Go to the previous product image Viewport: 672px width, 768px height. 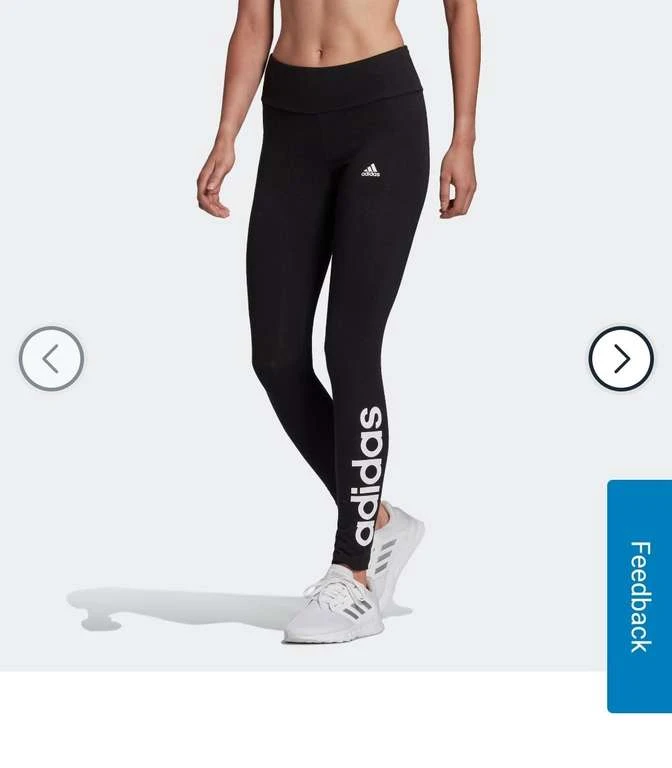click(51, 358)
